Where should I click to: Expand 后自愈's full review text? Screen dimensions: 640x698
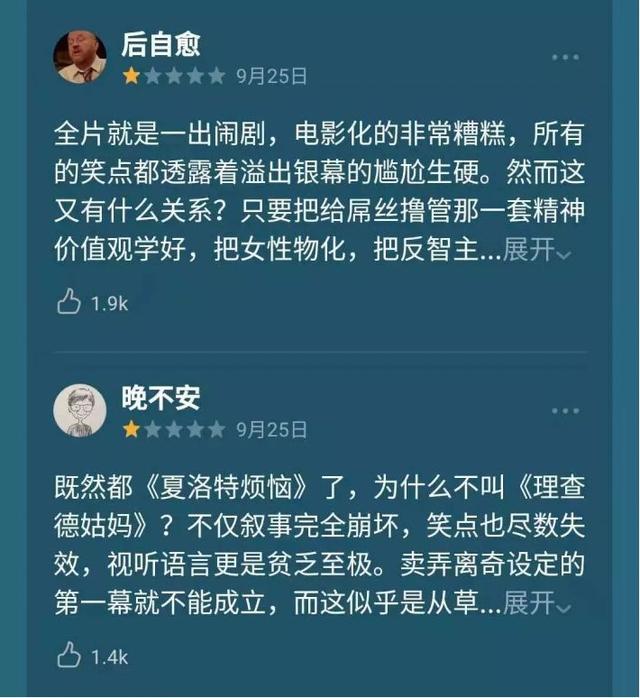click(537, 250)
